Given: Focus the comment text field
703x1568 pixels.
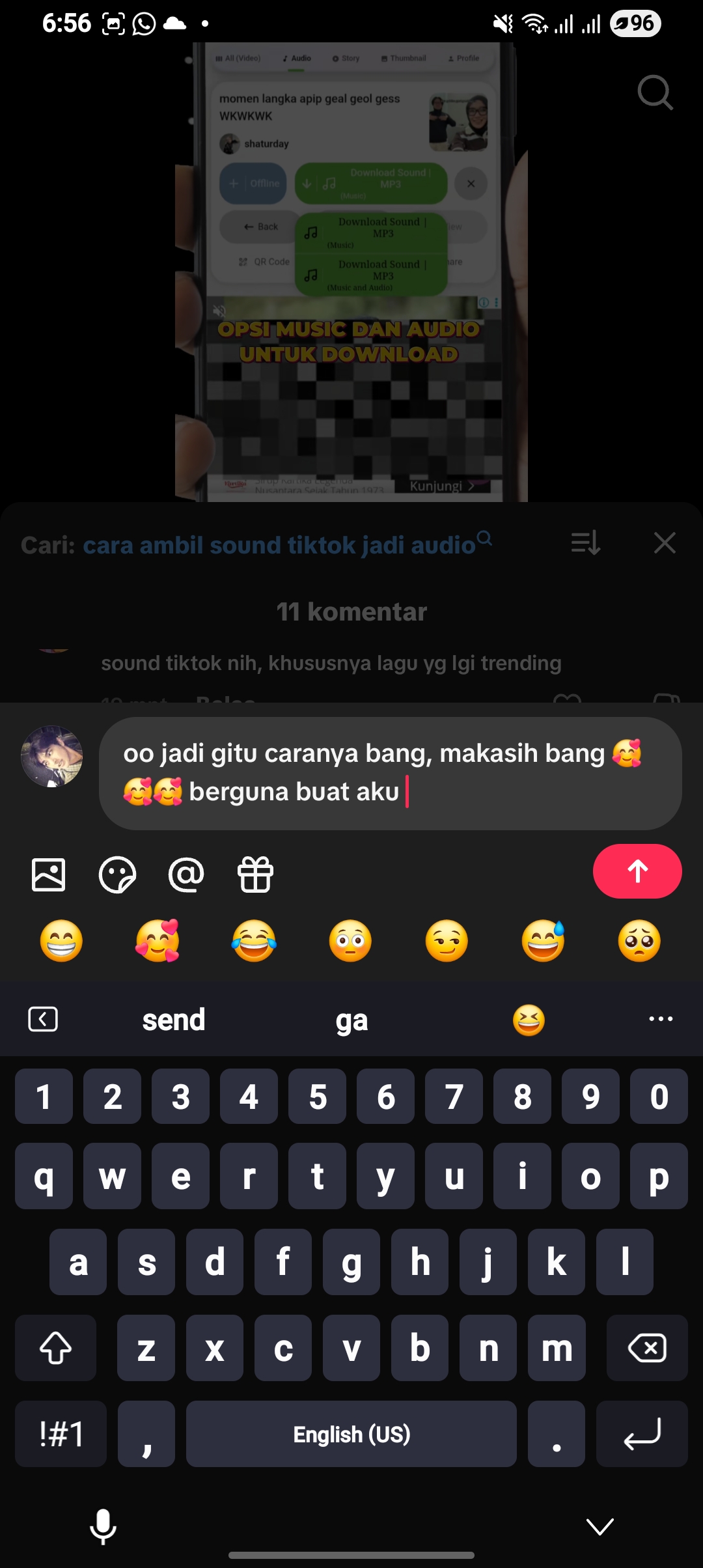Looking at the screenshot, I should (389, 773).
